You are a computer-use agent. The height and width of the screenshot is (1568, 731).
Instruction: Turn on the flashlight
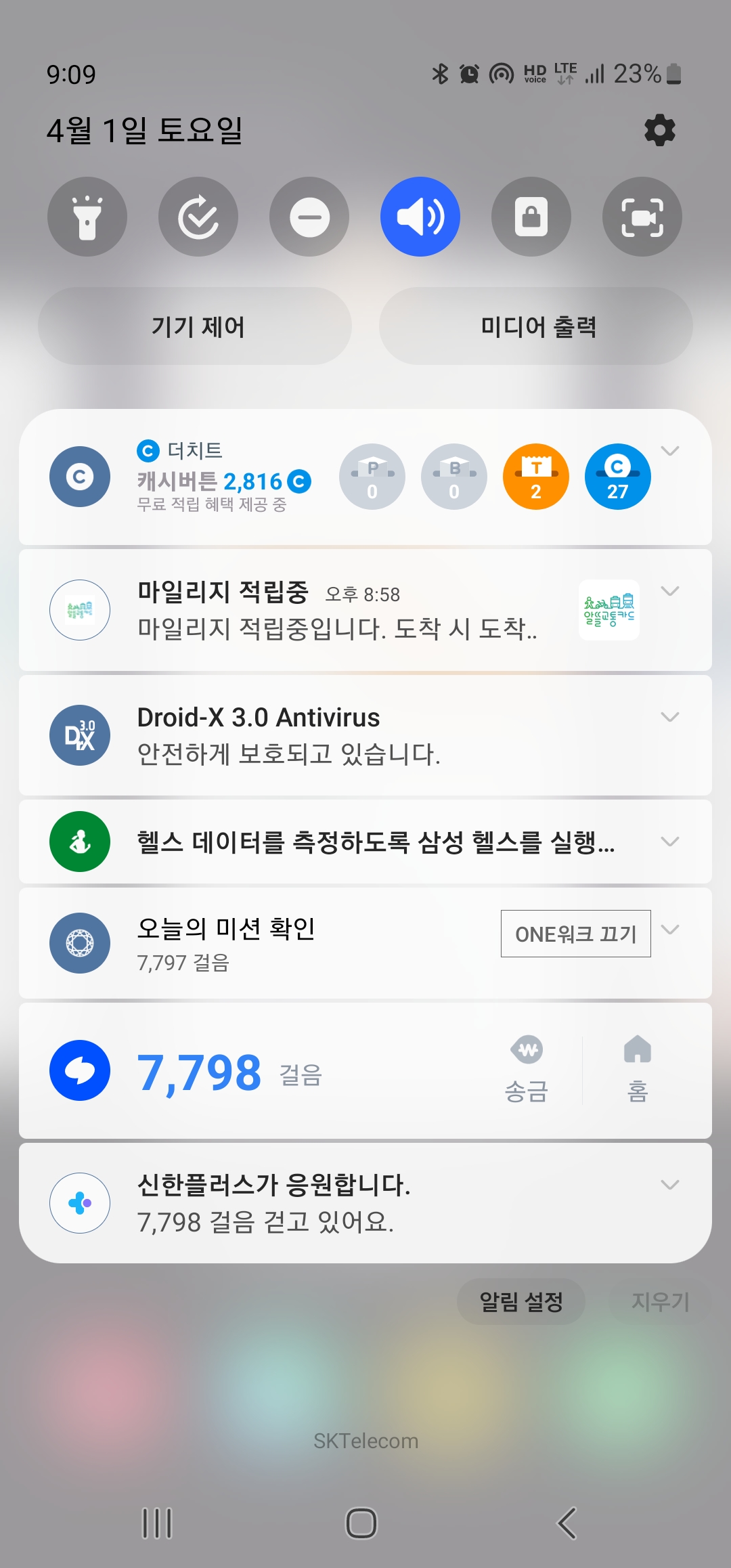click(x=87, y=217)
